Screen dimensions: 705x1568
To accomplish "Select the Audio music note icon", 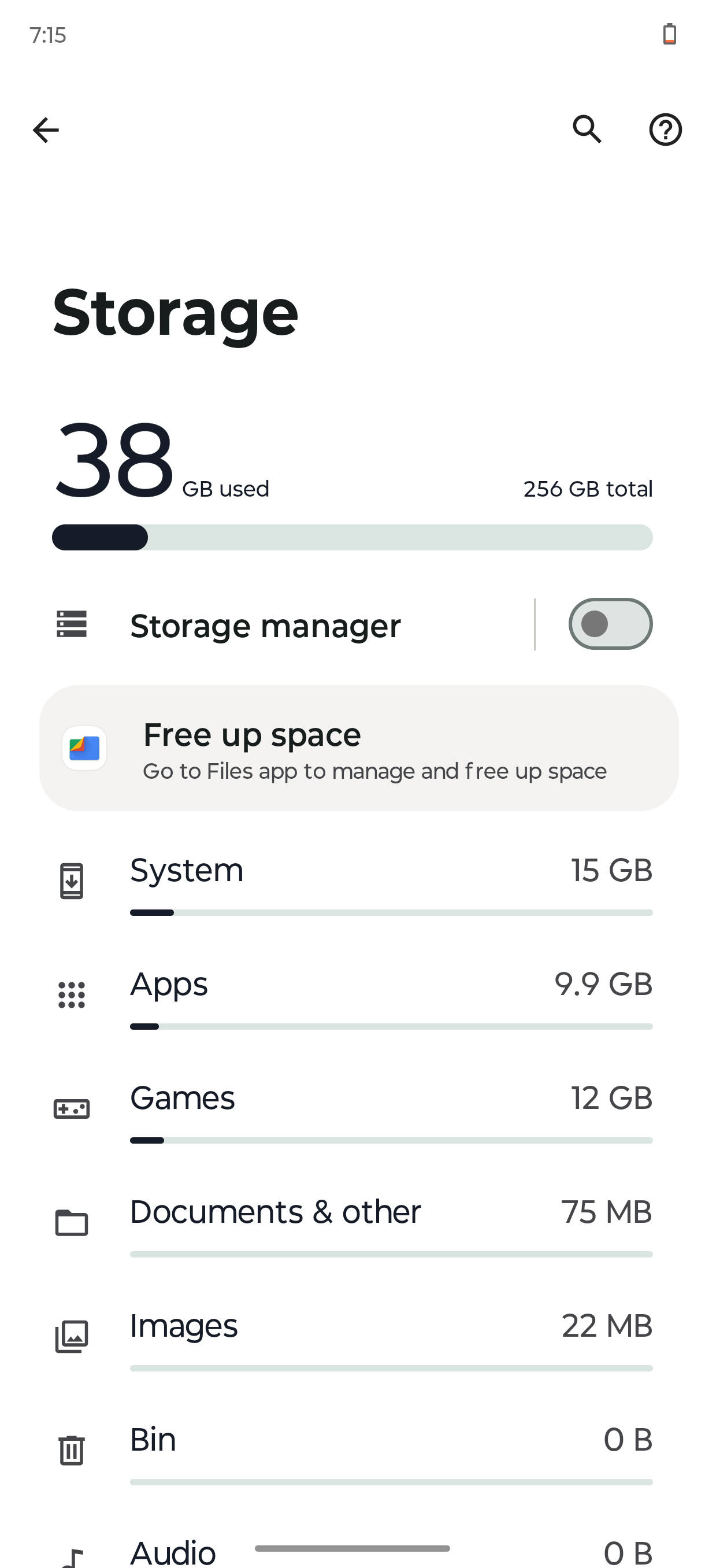I will click(x=71, y=1555).
